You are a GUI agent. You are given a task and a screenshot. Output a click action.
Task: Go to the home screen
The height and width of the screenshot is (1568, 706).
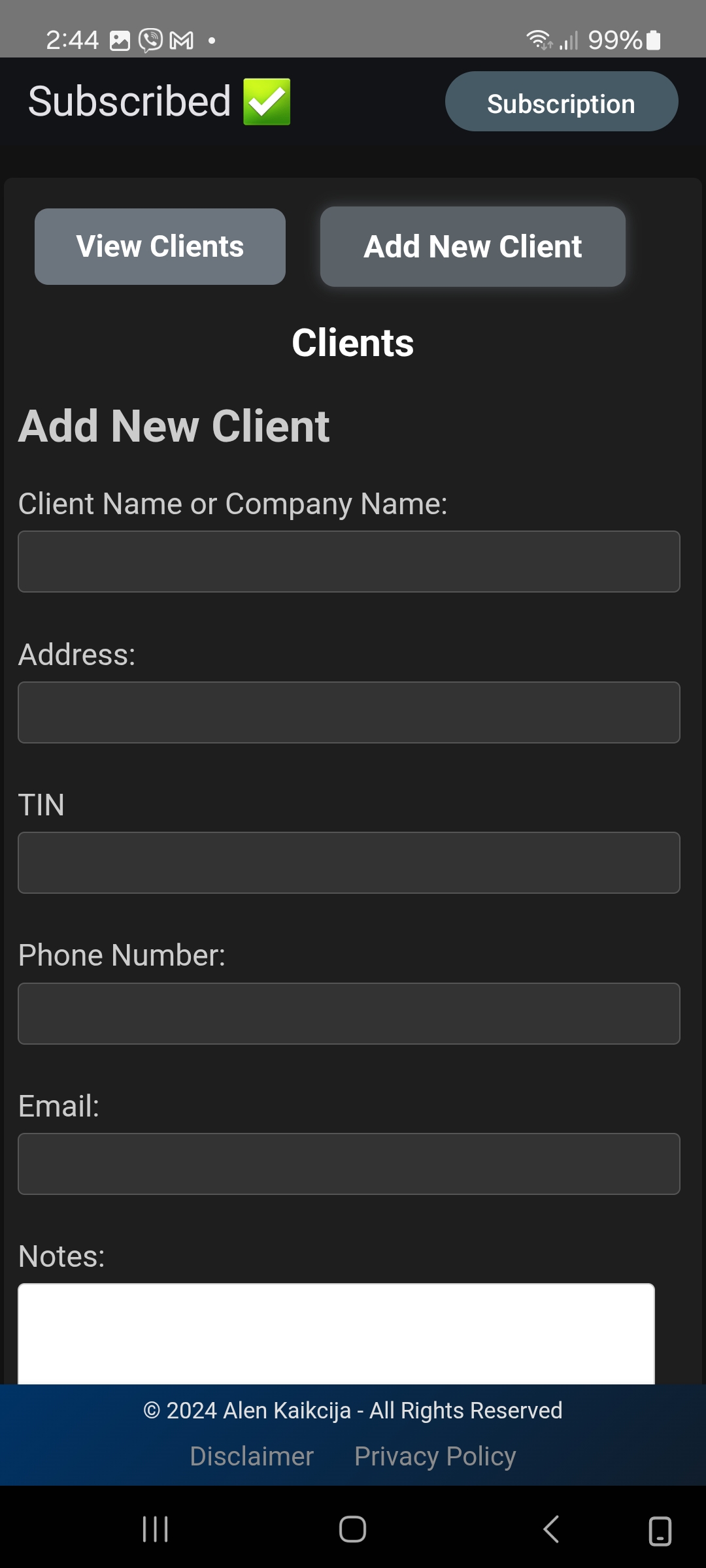(x=352, y=1529)
